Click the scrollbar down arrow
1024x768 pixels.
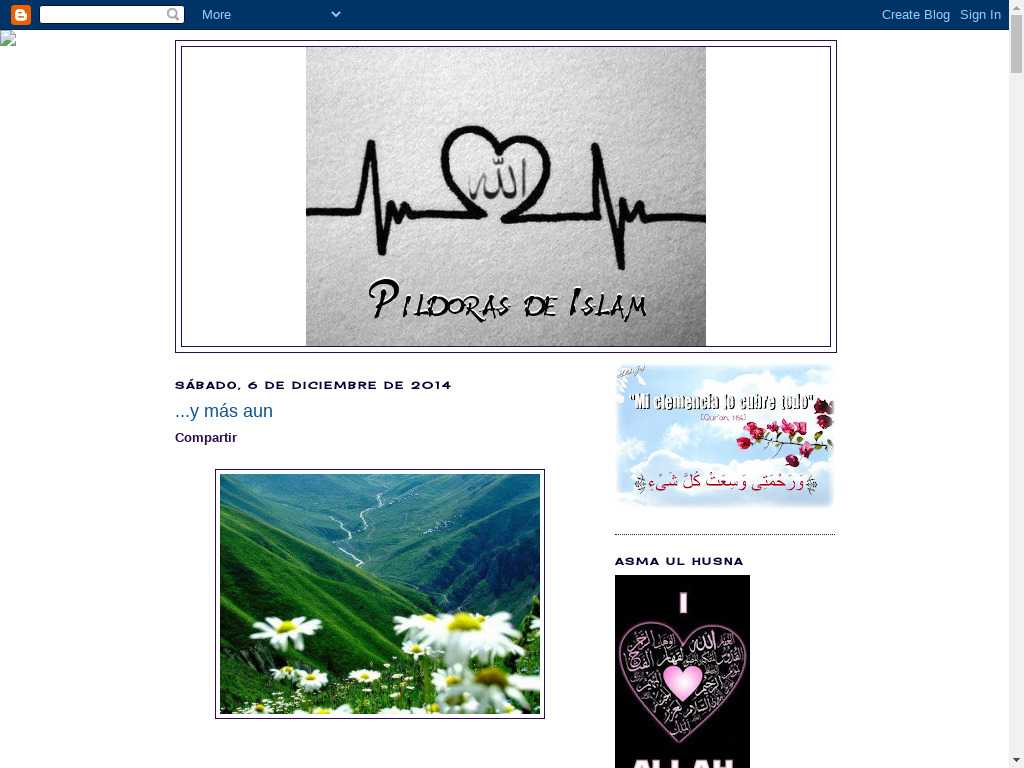pyautogui.click(x=1016, y=759)
